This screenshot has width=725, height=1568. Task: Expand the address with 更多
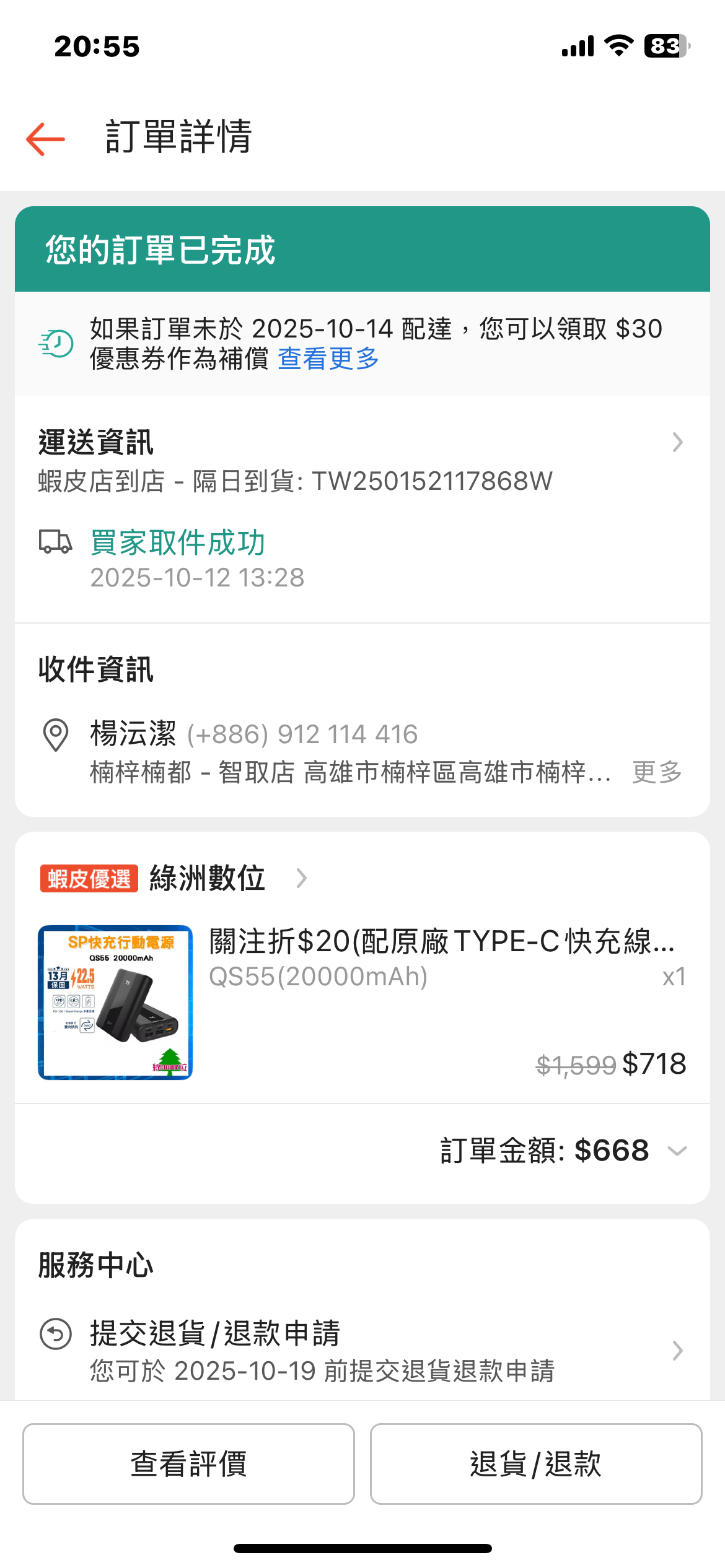656,772
